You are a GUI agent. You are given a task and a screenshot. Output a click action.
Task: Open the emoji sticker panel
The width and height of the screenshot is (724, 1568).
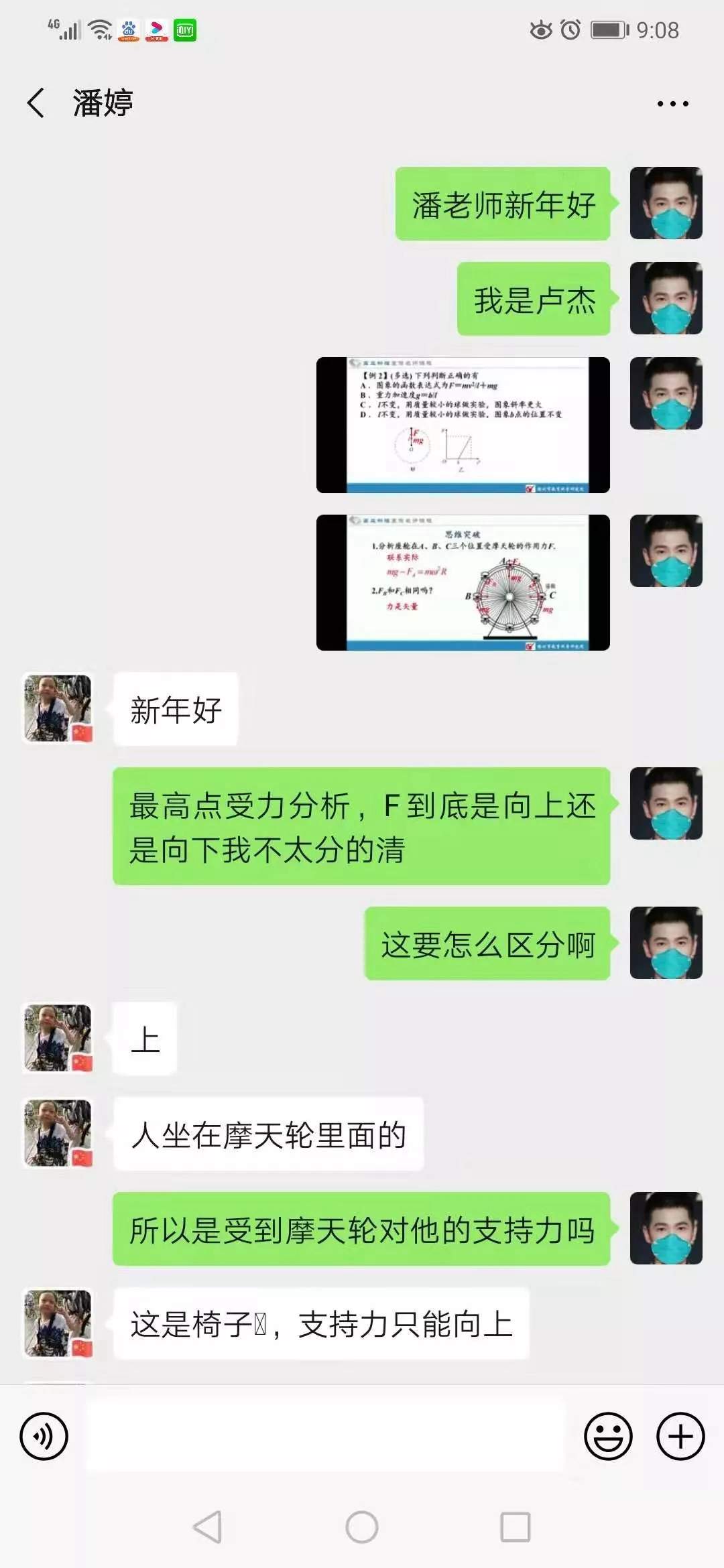coord(608,1437)
